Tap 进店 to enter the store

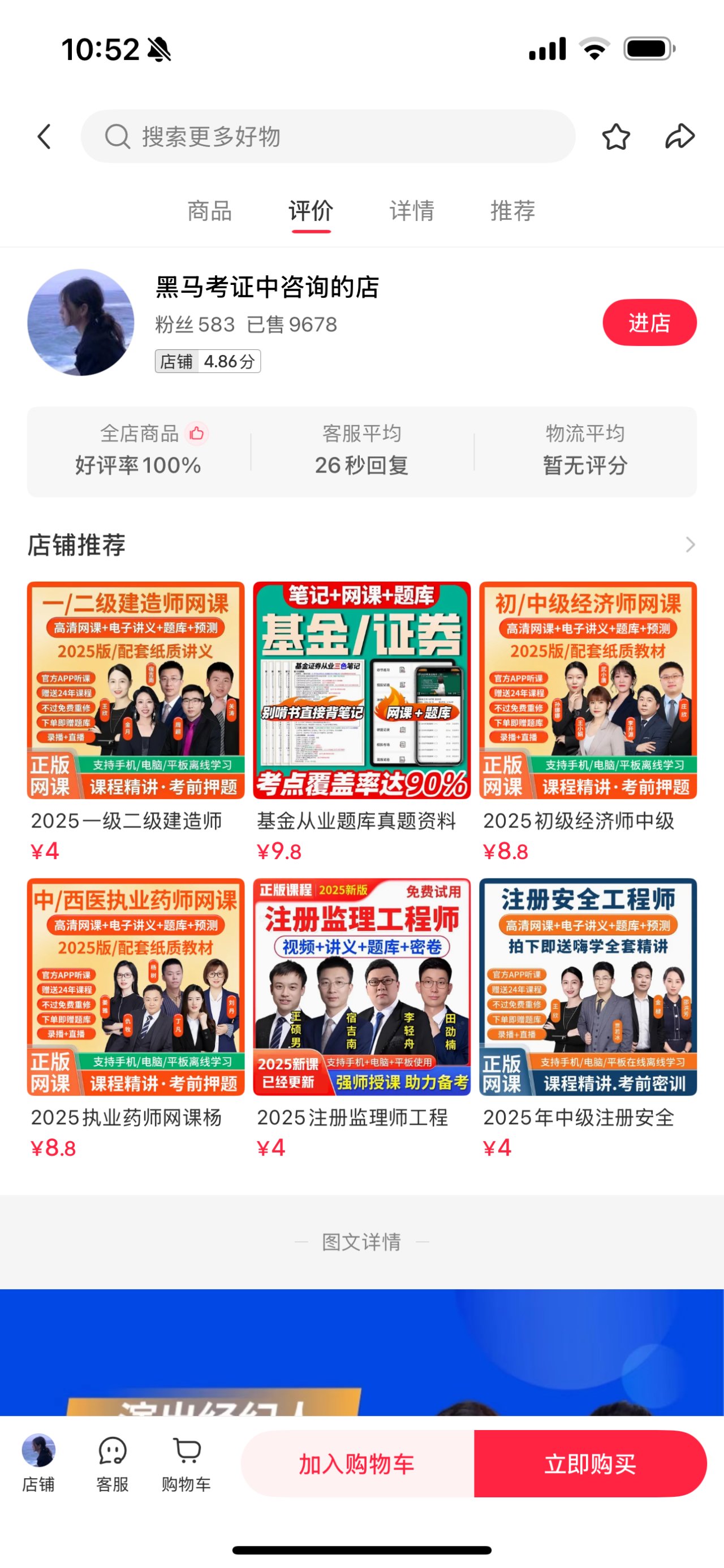(650, 323)
